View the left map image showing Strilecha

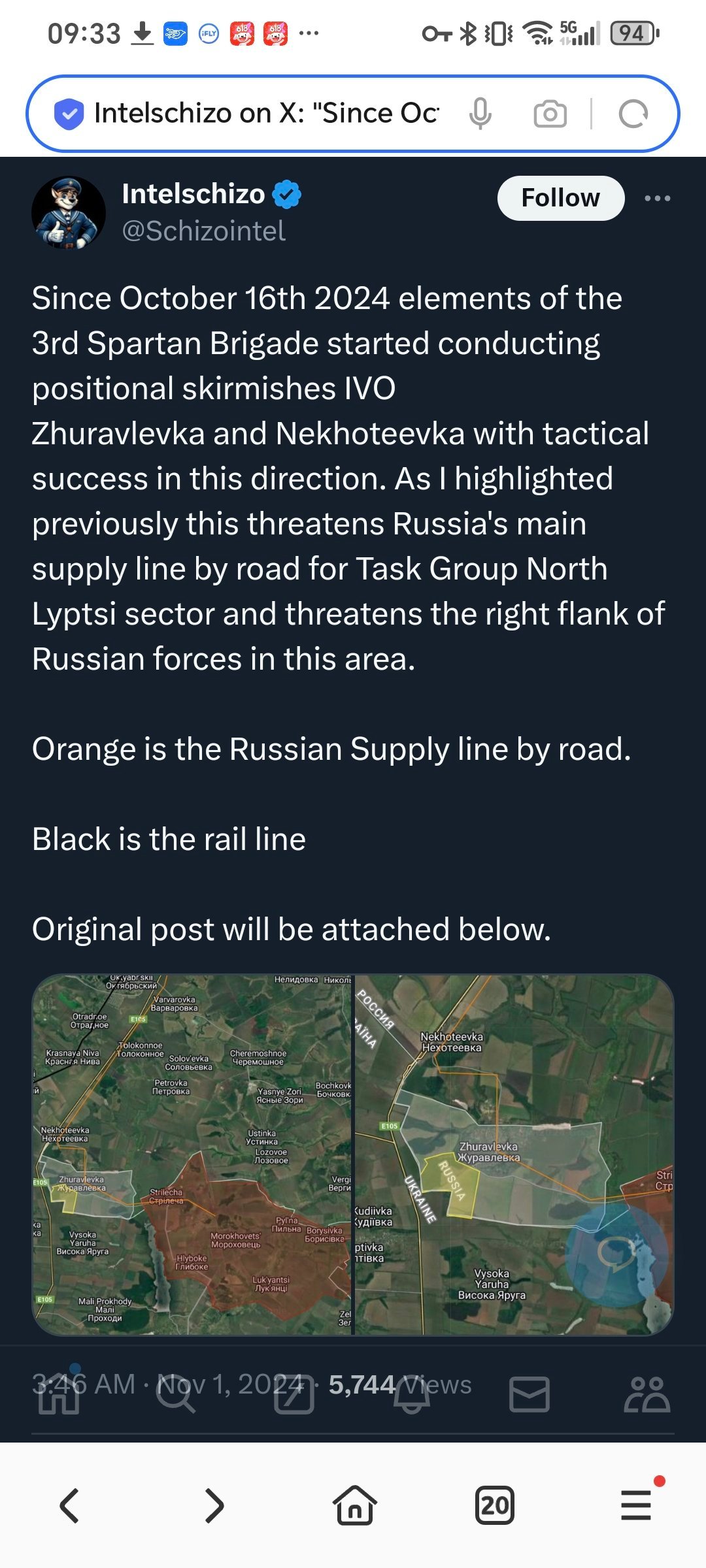pyautogui.click(x=192, y=1154)
